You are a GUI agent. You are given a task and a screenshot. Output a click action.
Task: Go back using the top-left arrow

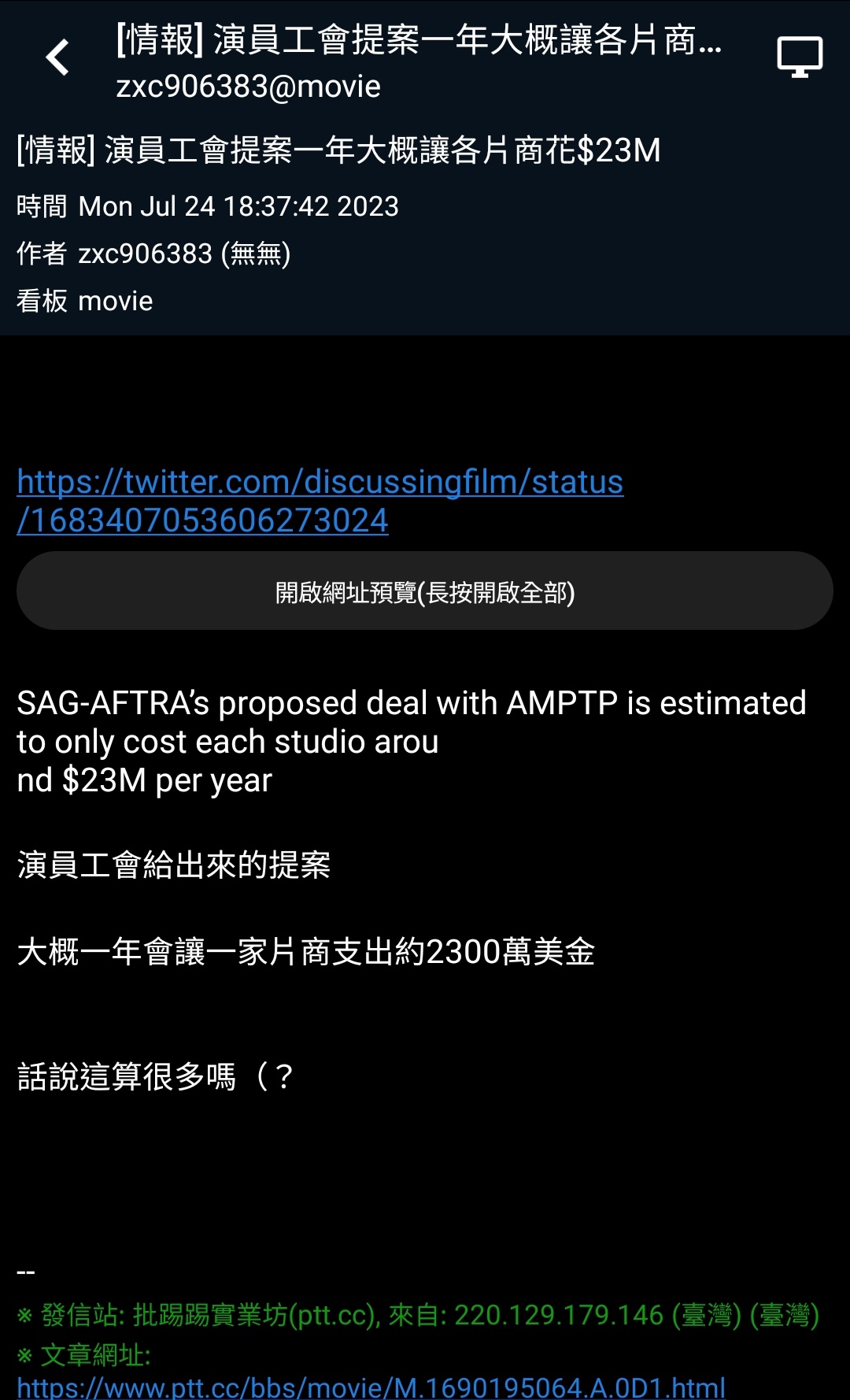tap(57, 58)
